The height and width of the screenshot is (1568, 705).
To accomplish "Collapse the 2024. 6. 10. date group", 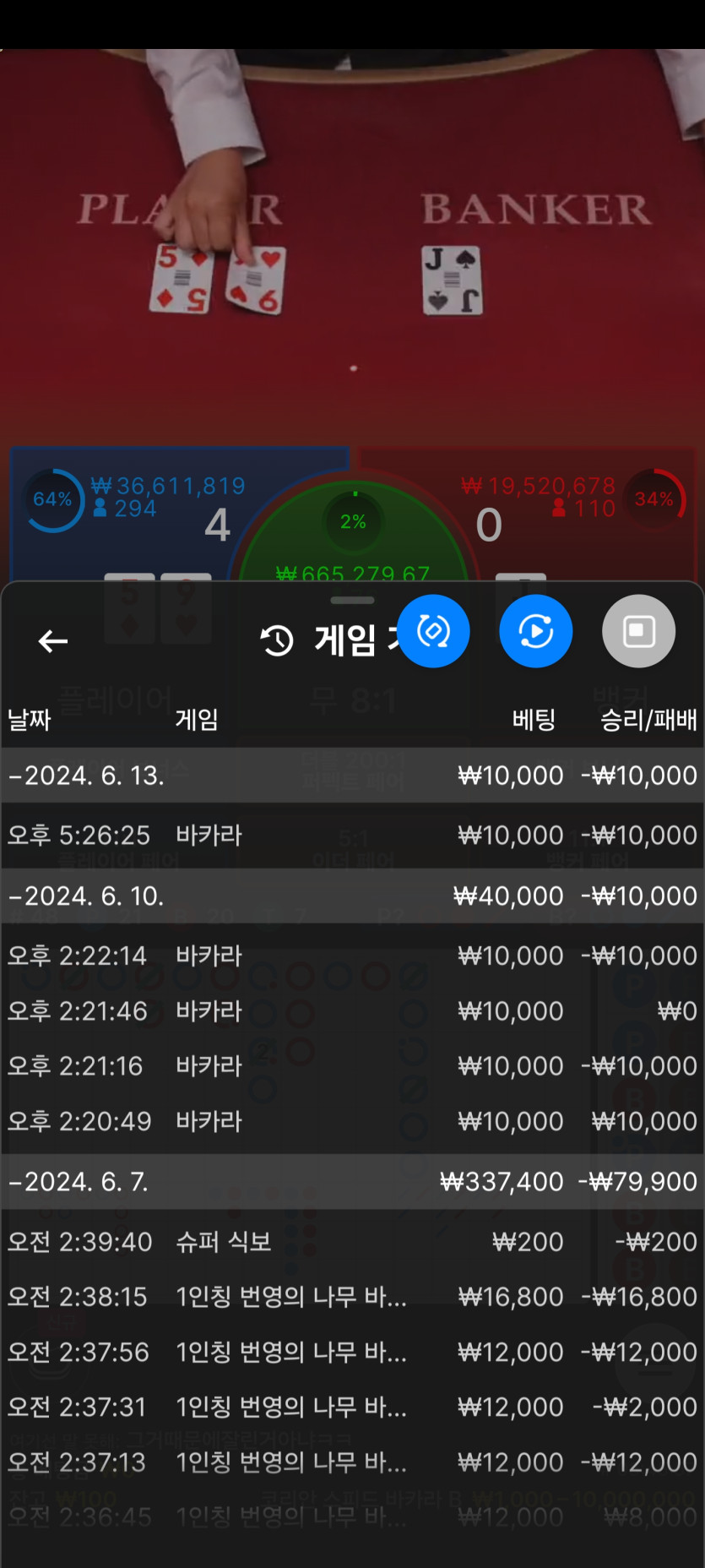I will click(86, 896).
